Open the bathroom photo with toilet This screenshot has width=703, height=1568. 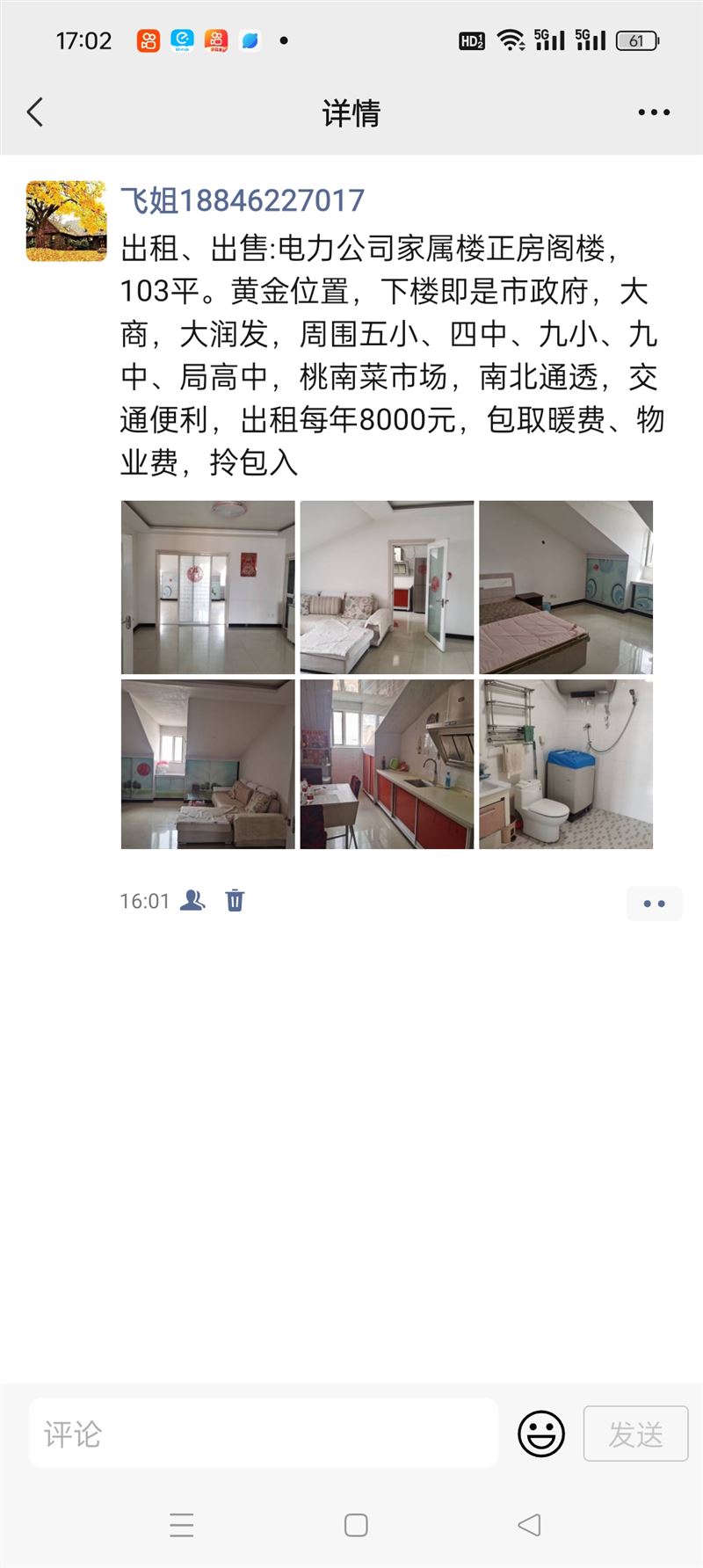(566, 764)
